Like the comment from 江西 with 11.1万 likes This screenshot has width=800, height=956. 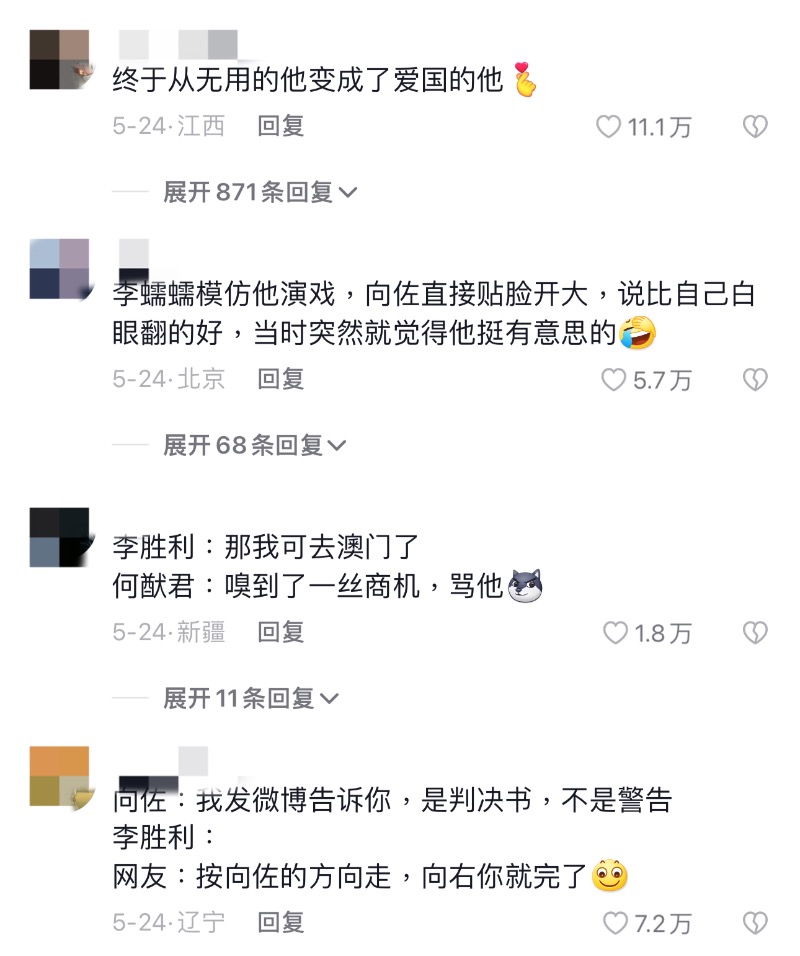click(x=610, y=127)
